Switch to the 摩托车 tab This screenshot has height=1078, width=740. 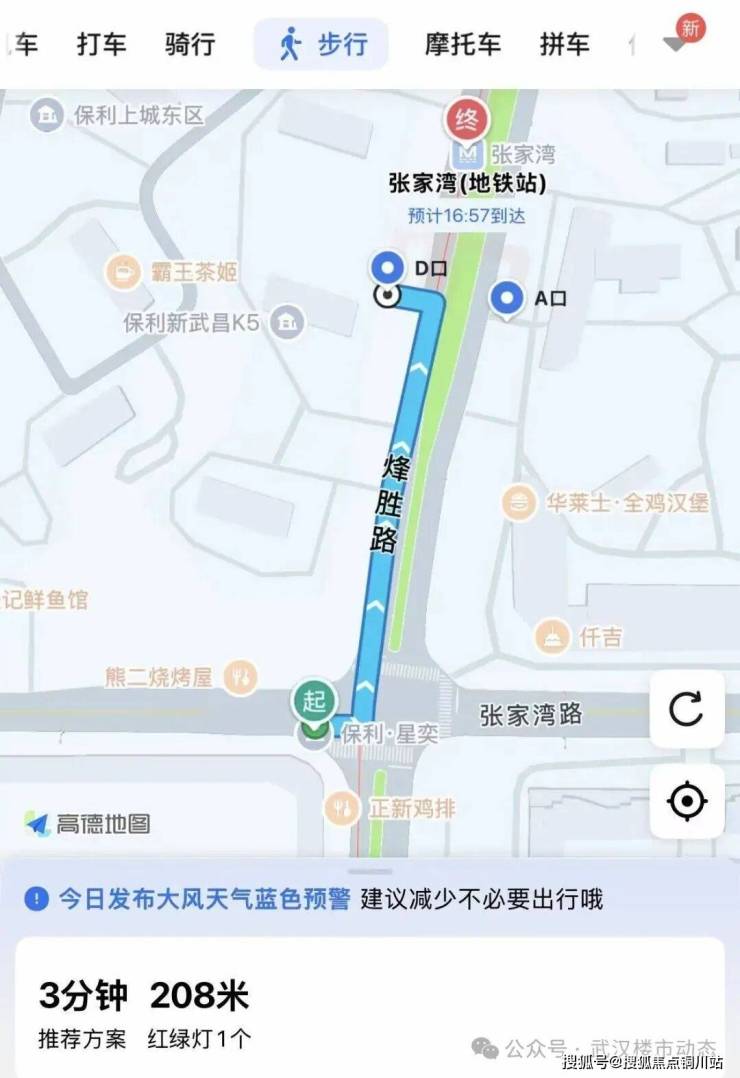[462, 45]
